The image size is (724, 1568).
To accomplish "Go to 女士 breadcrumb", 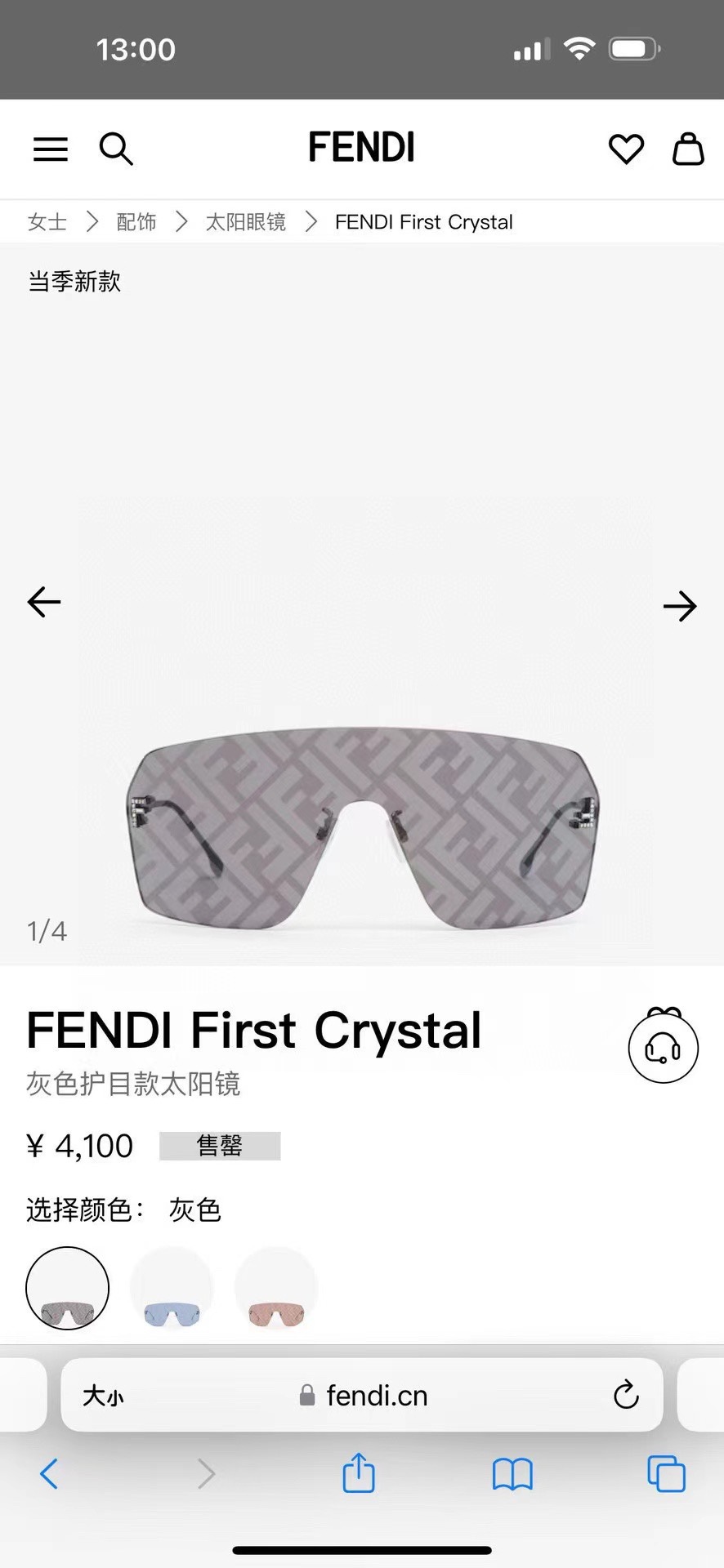I will click(47, 222).
